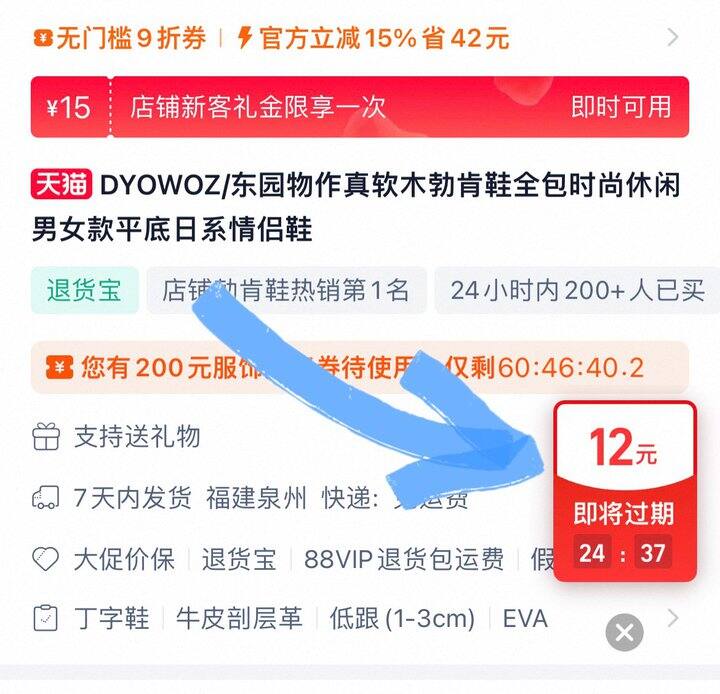Open the 12元 即将过期 floating coupon

tap(625, 491)
